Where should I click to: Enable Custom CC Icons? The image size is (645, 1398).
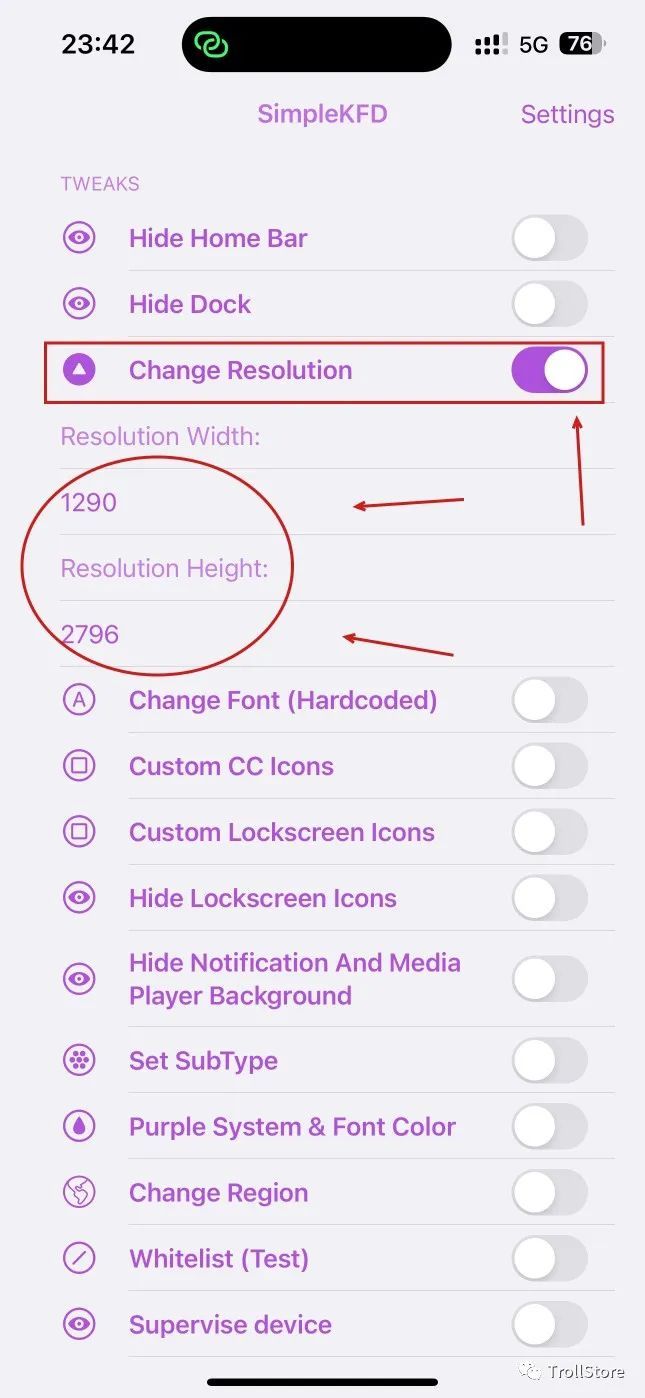(549, 766)
